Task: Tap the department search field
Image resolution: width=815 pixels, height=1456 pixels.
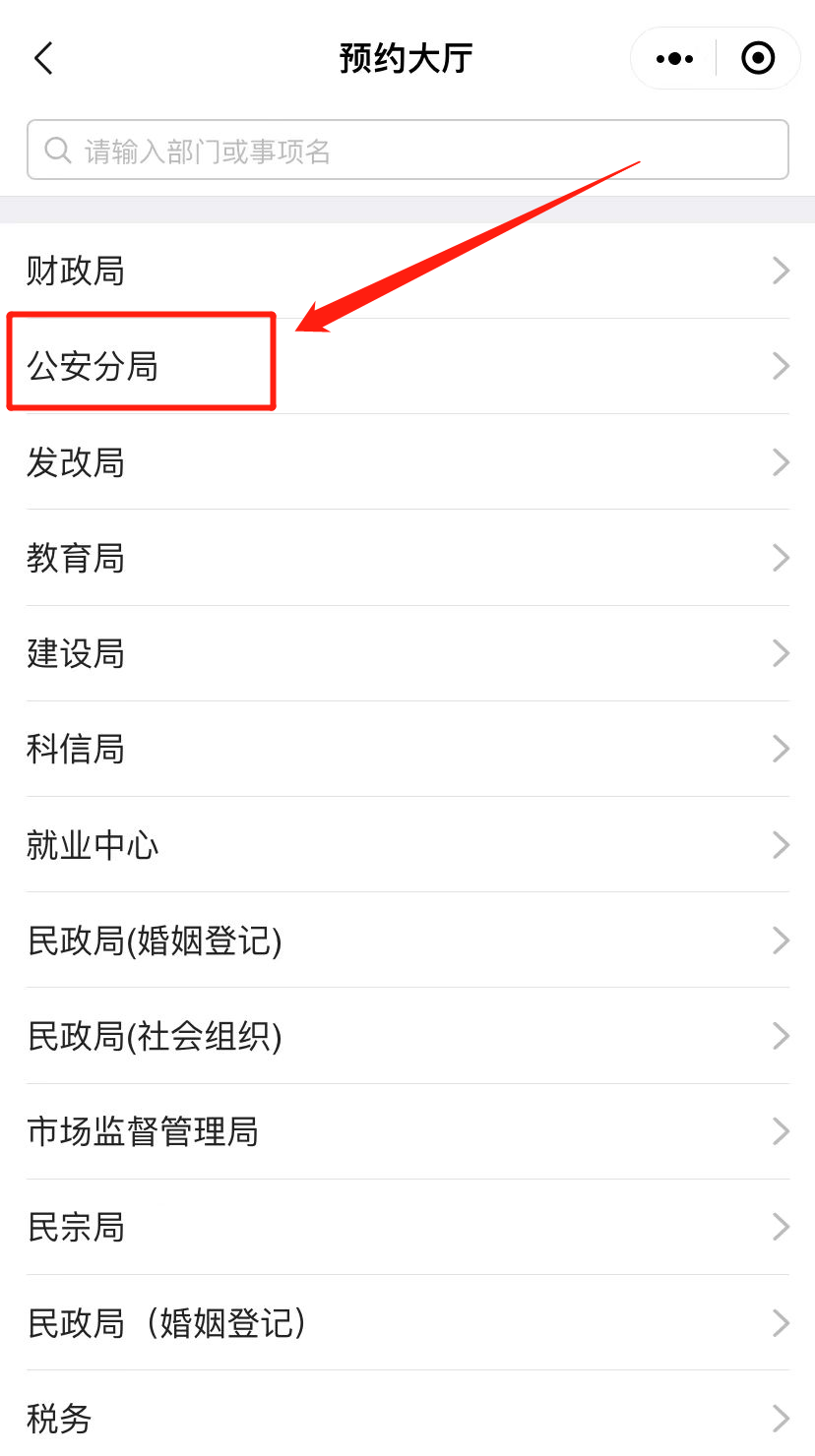Action: pyautogui.click(x=407, y=151)
